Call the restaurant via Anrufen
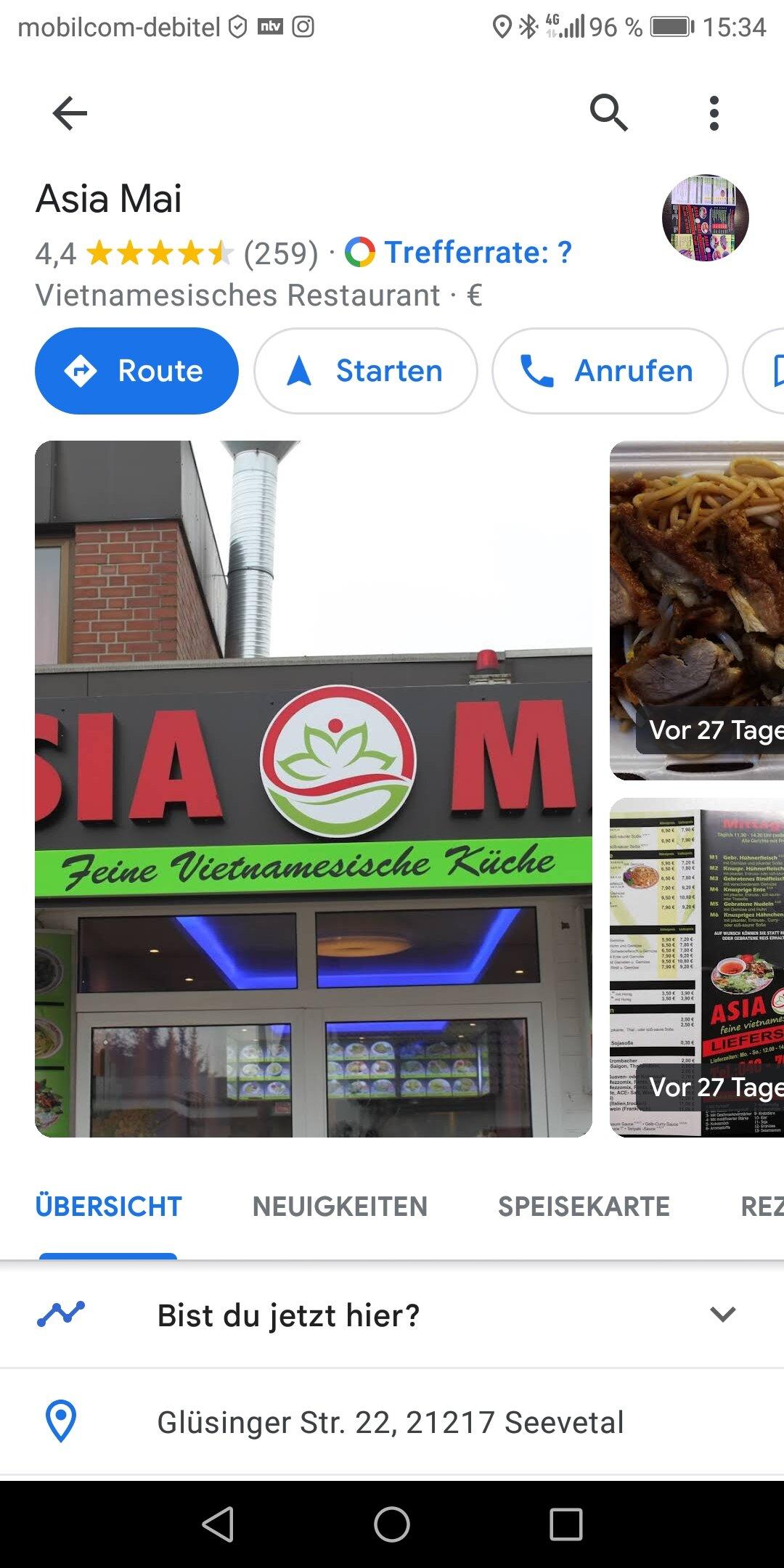Screen dimensions: 784x1568 610,371
